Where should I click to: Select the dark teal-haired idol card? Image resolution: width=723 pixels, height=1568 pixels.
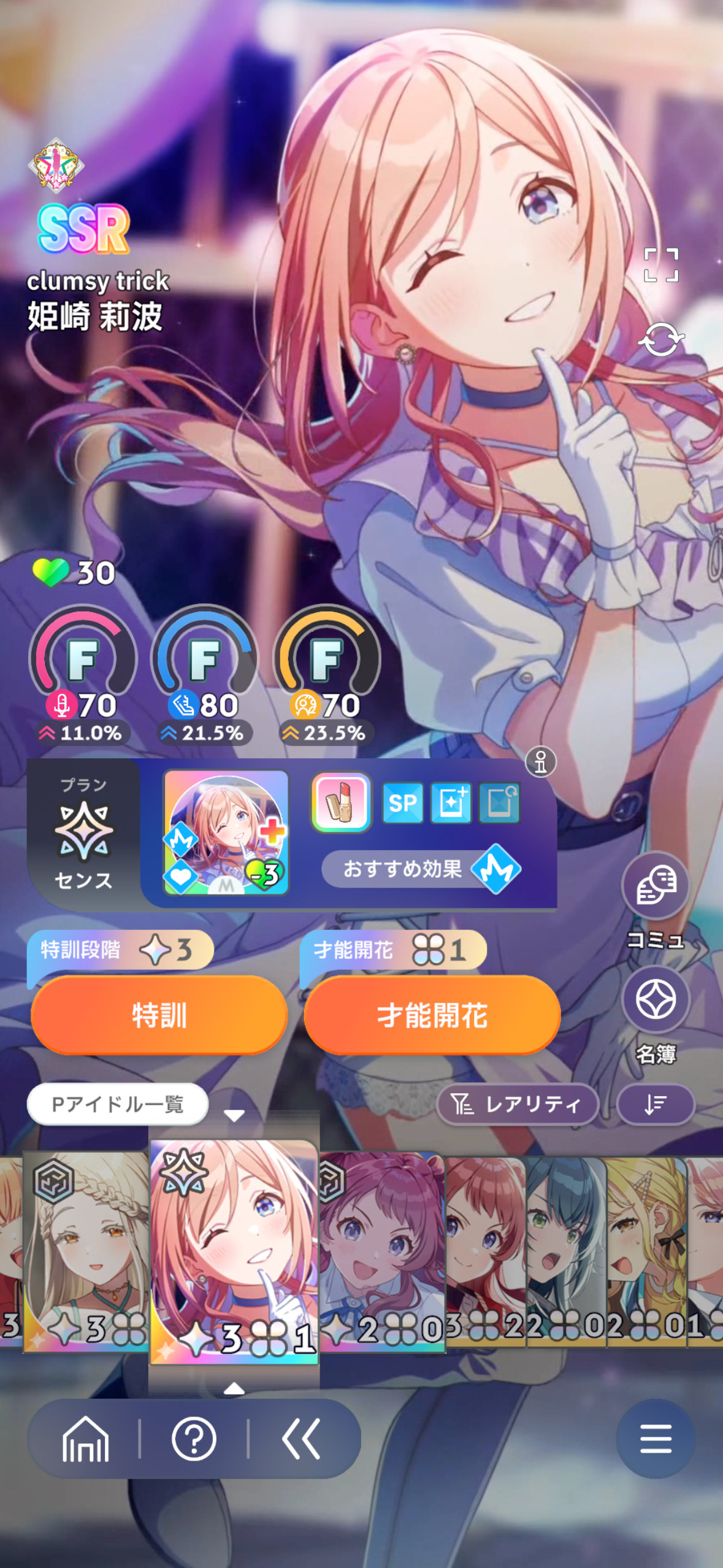566,1251
